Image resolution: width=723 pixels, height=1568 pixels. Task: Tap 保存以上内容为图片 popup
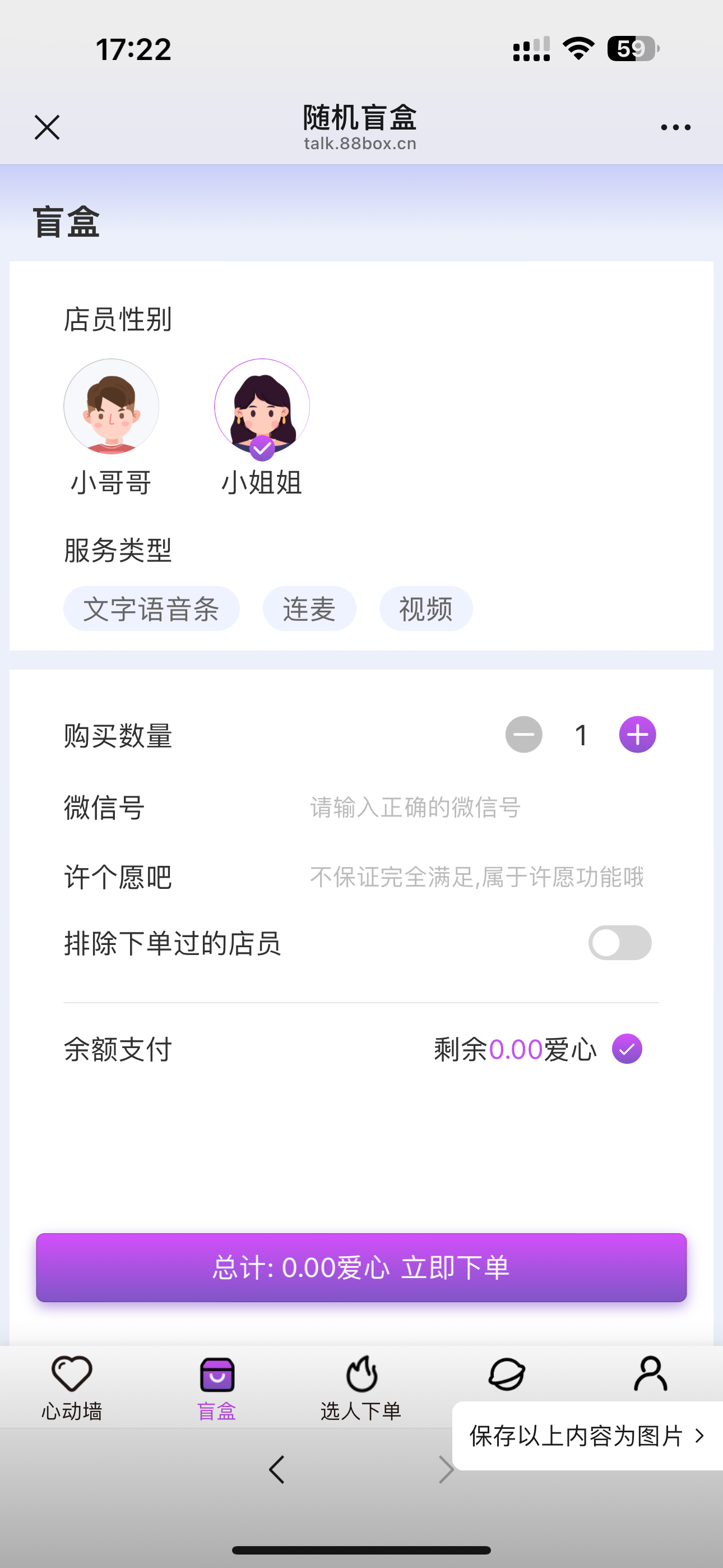pyautogui.click(x=587, y=1436)
